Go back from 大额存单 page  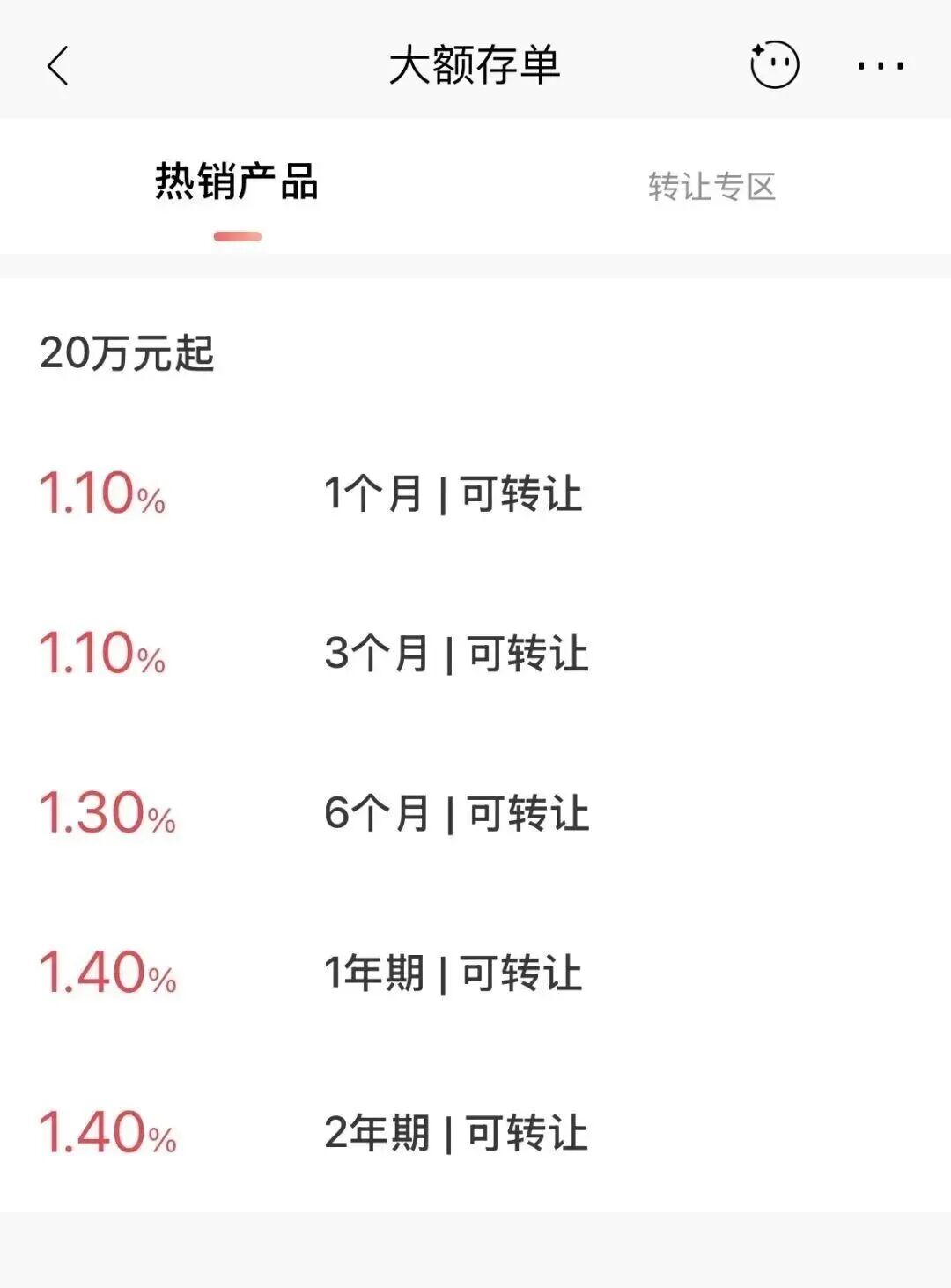[x=58, y=66]
